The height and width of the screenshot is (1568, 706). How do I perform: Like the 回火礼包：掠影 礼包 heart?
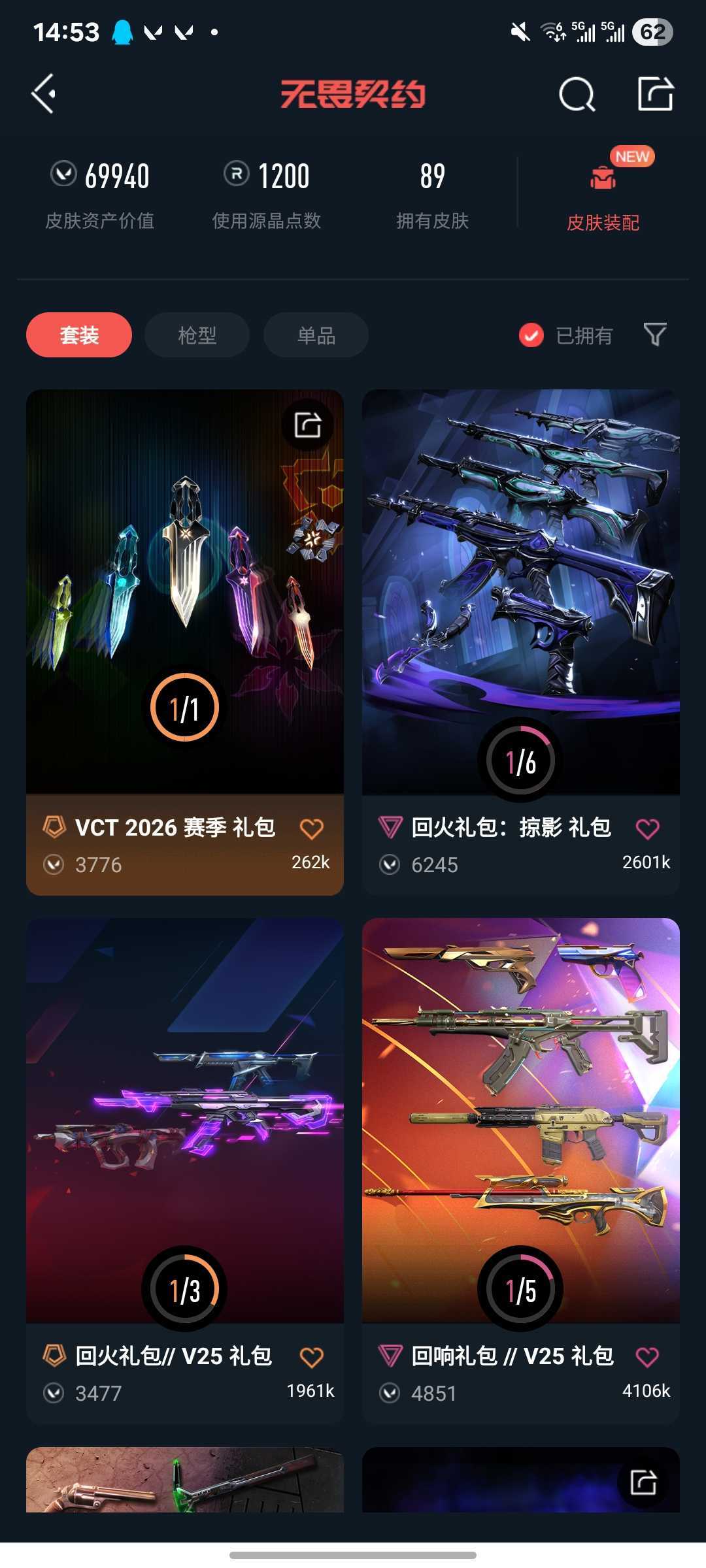pos(648,828)
